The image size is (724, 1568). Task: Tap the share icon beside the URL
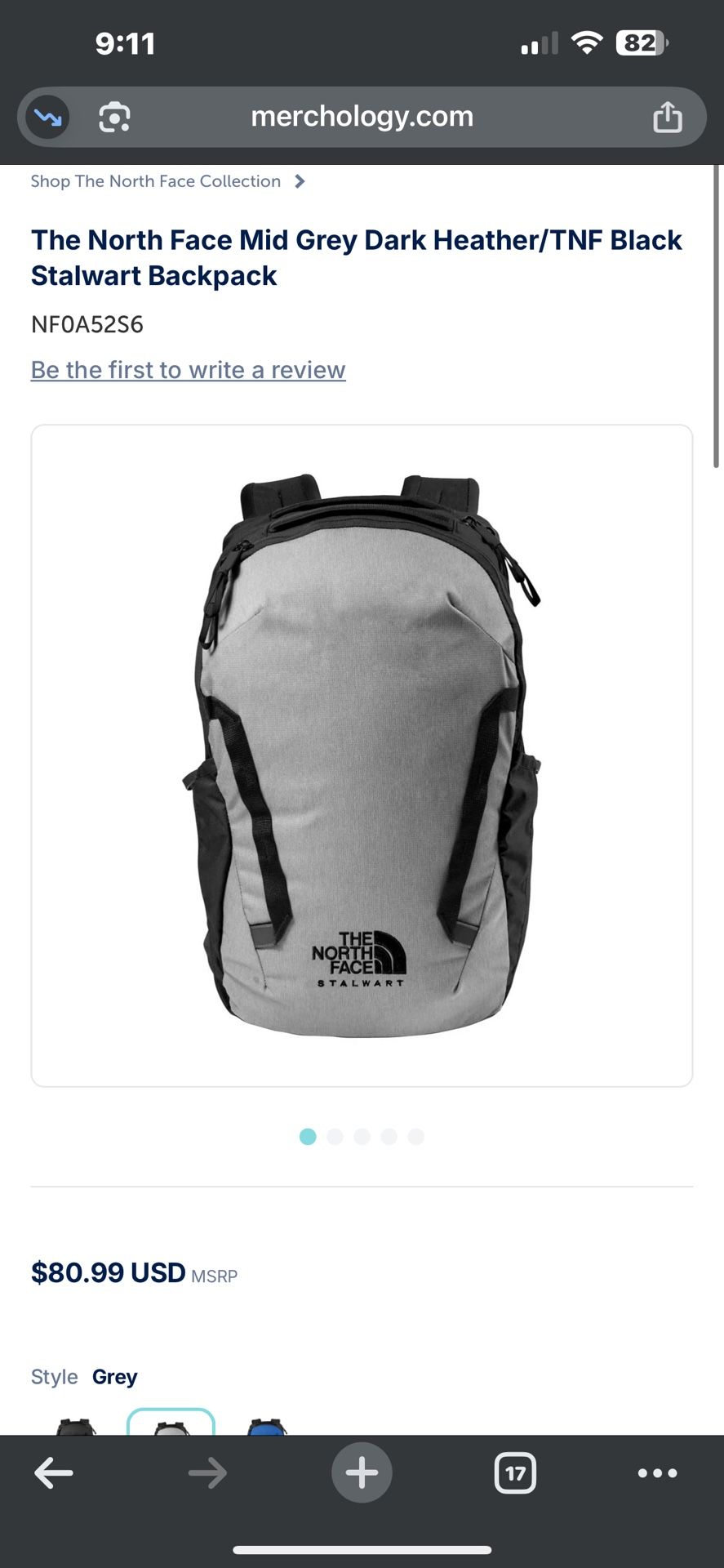[668, 117]
